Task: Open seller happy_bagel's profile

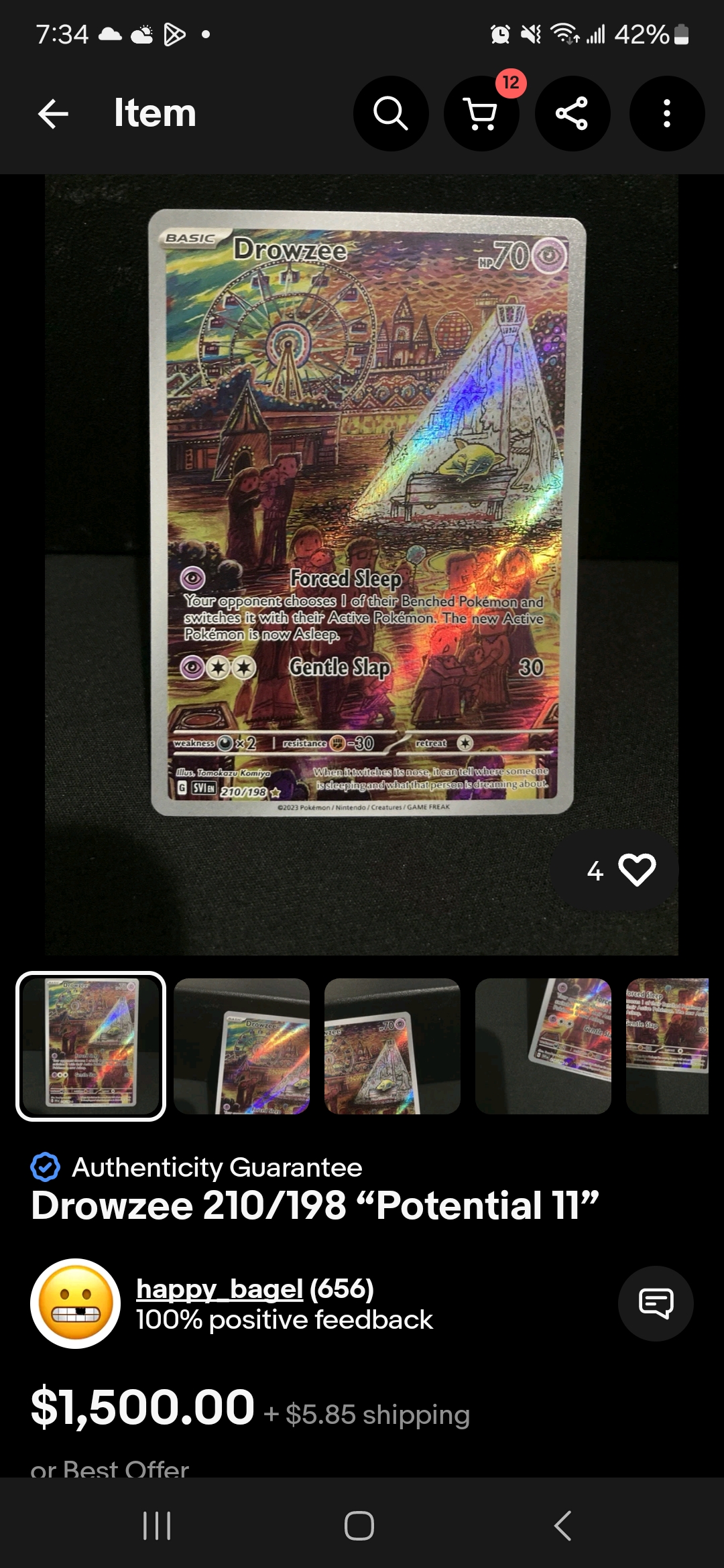Action: click(x=219, y=1289)
